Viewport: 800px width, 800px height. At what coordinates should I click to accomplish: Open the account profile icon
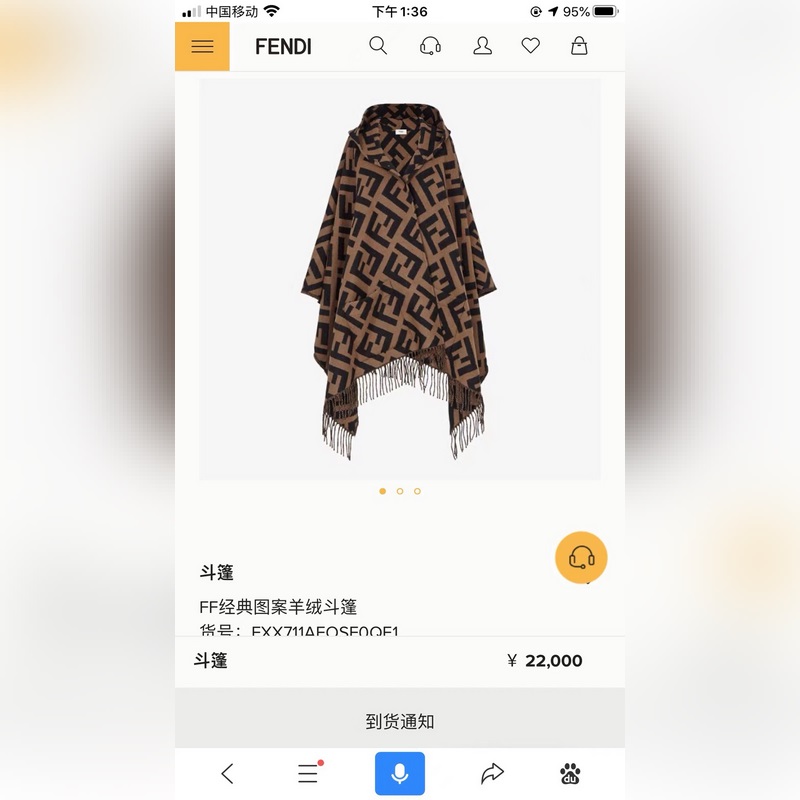pos(483,46)
